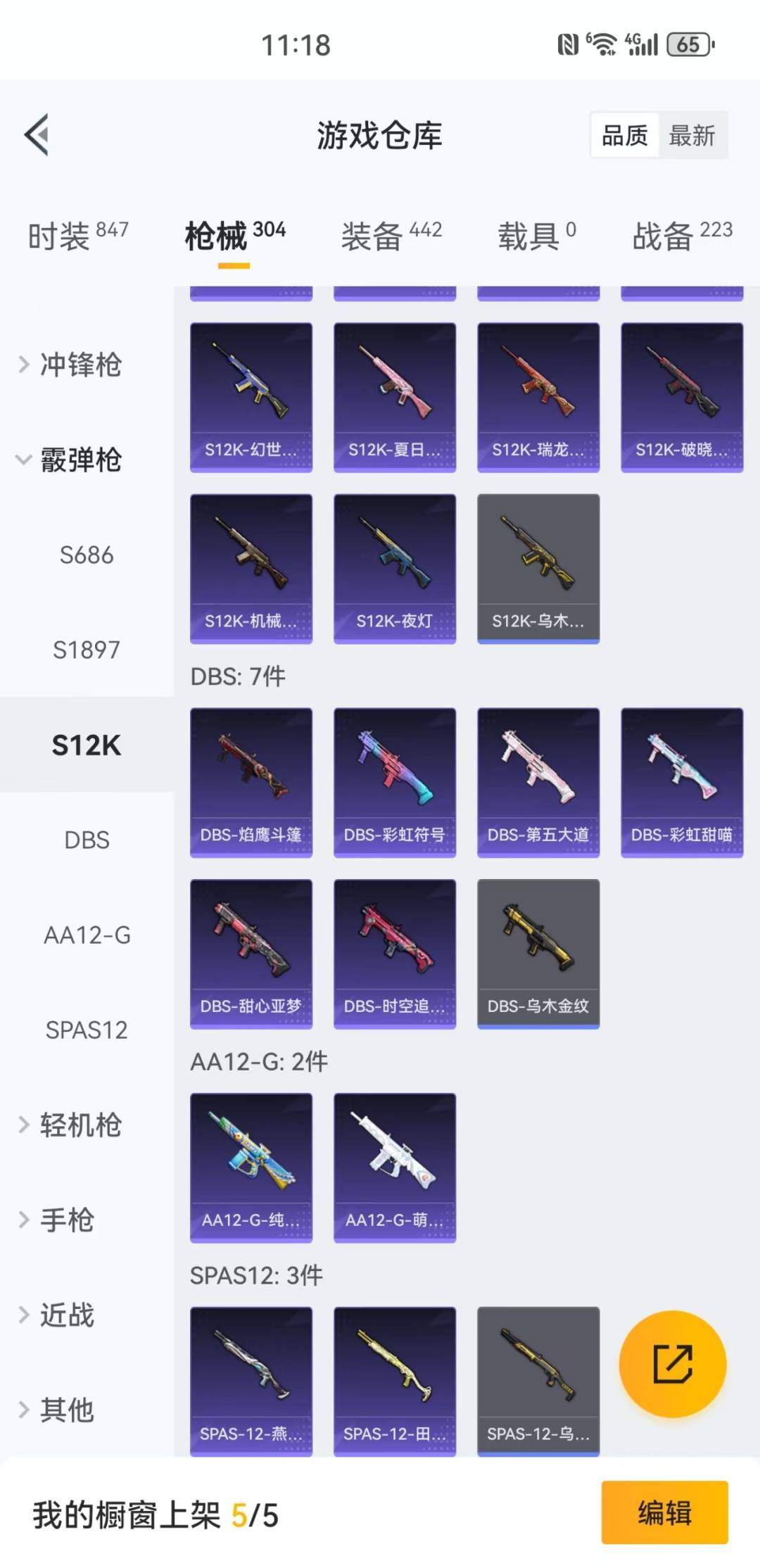The image size is (760, 1568).
Task: Open the DBS-焰鹰斗篷 skin
Action: 251,783
